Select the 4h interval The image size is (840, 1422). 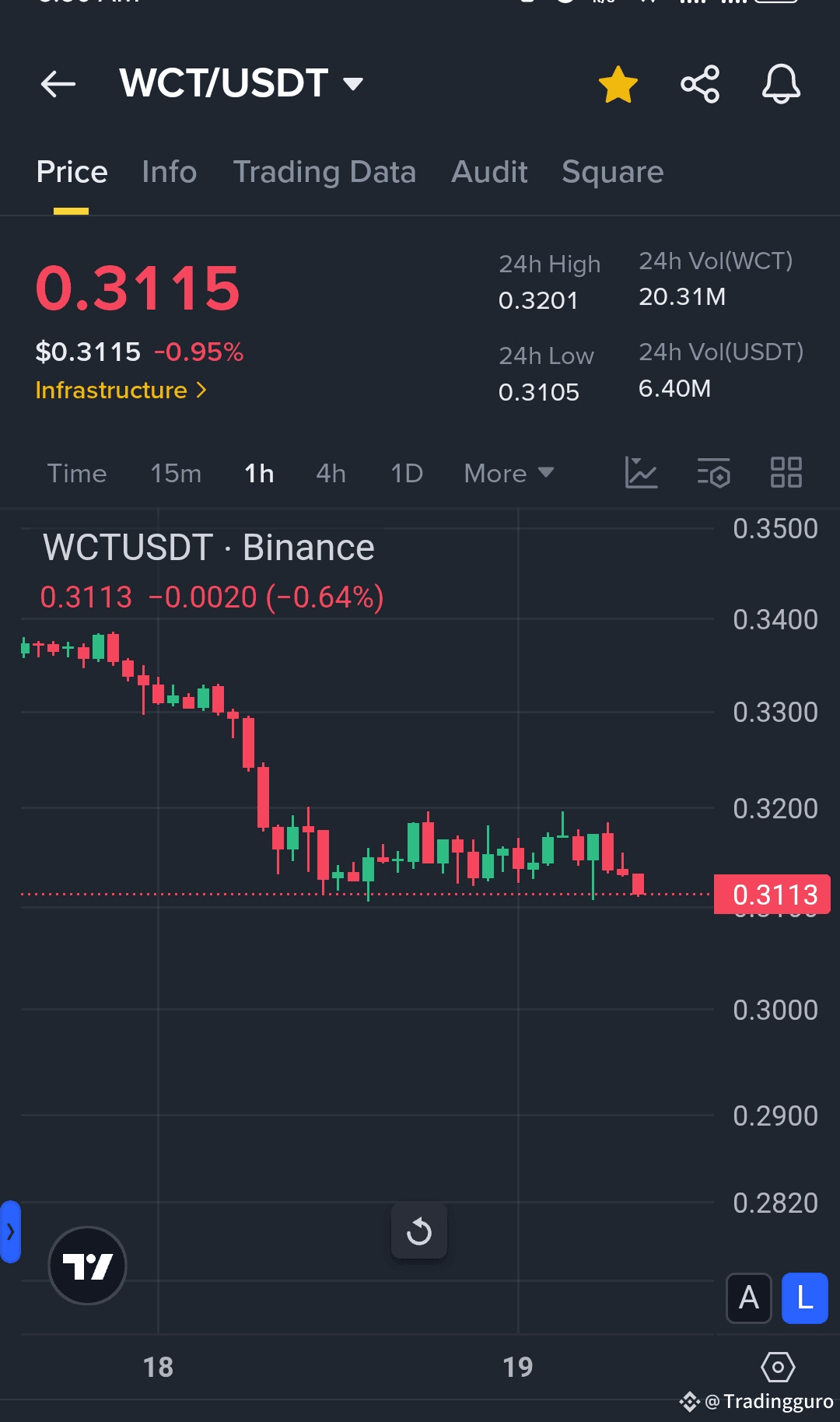[331, 473]
